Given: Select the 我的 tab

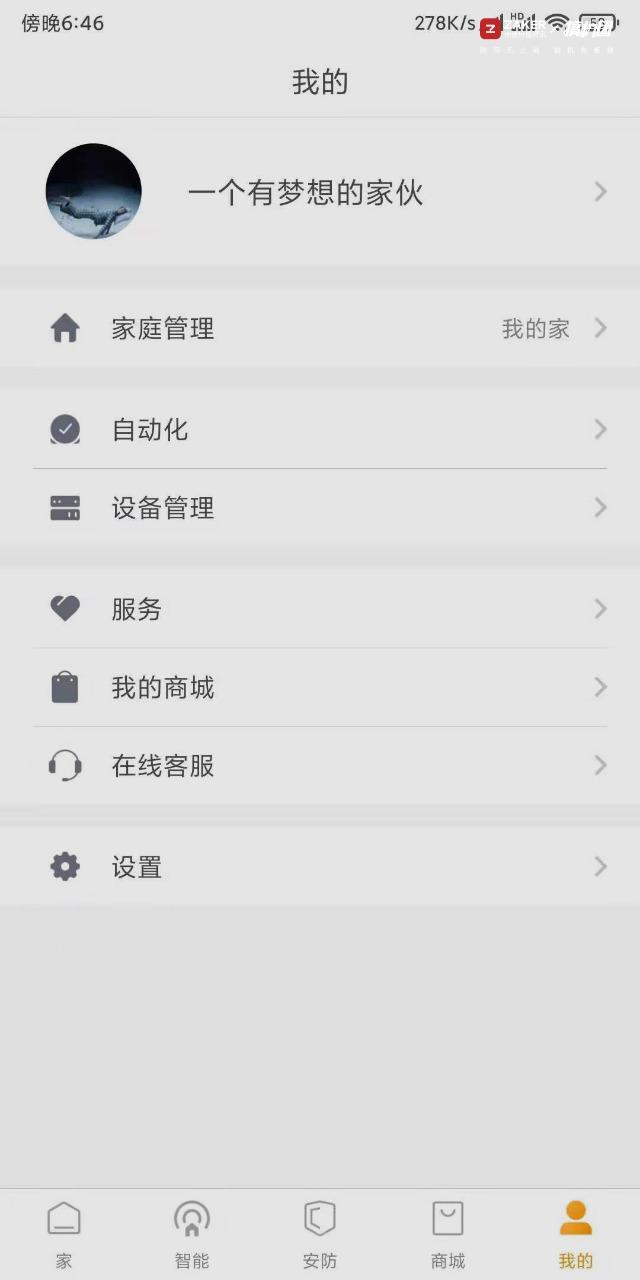Looking at the screenshot, I should [x=576, y=1235].
